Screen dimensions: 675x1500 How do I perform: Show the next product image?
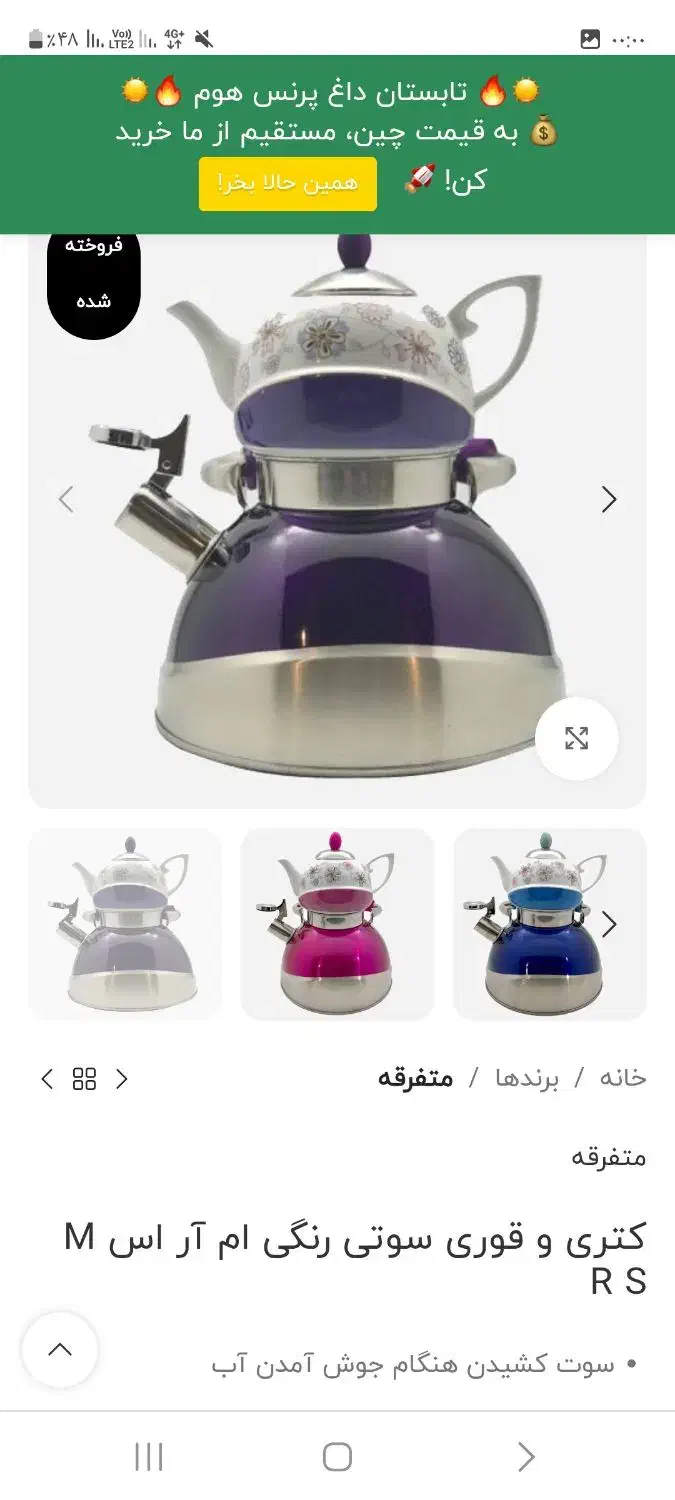click(609, 499)
